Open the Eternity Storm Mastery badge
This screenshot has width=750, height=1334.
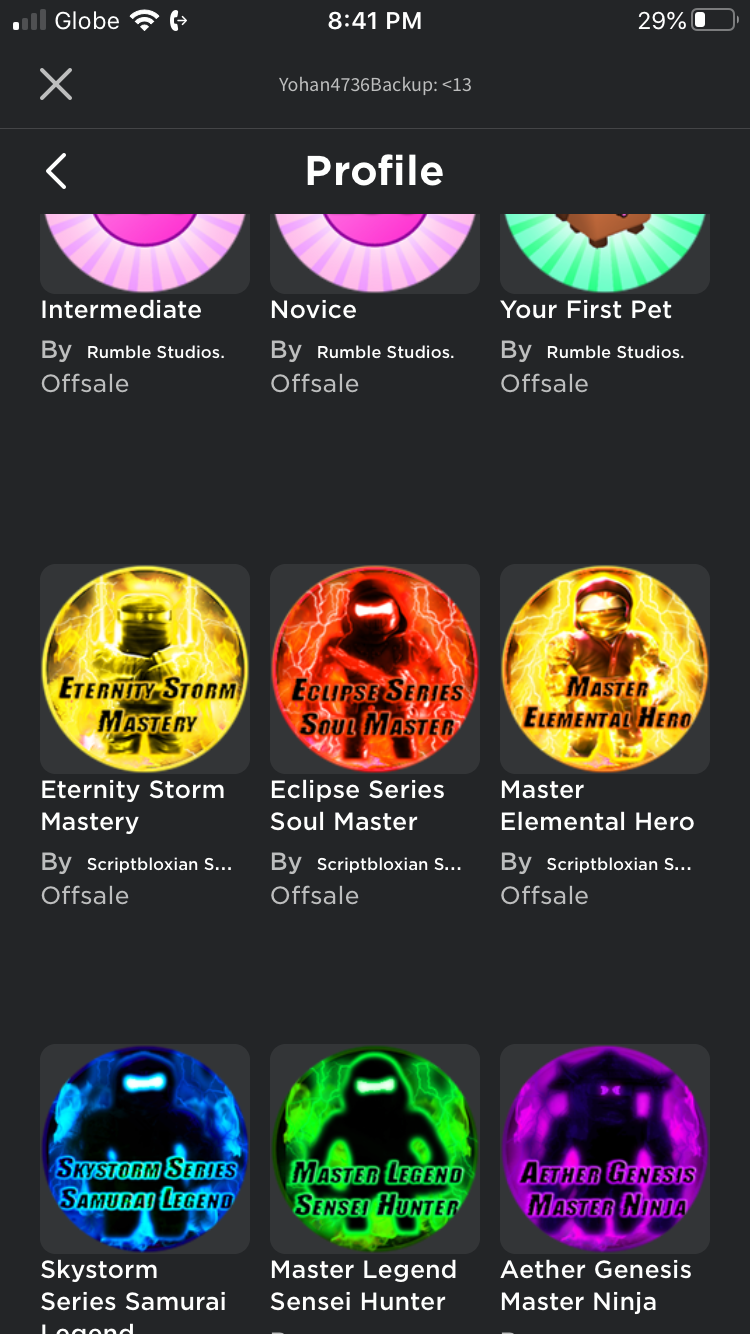144,669
